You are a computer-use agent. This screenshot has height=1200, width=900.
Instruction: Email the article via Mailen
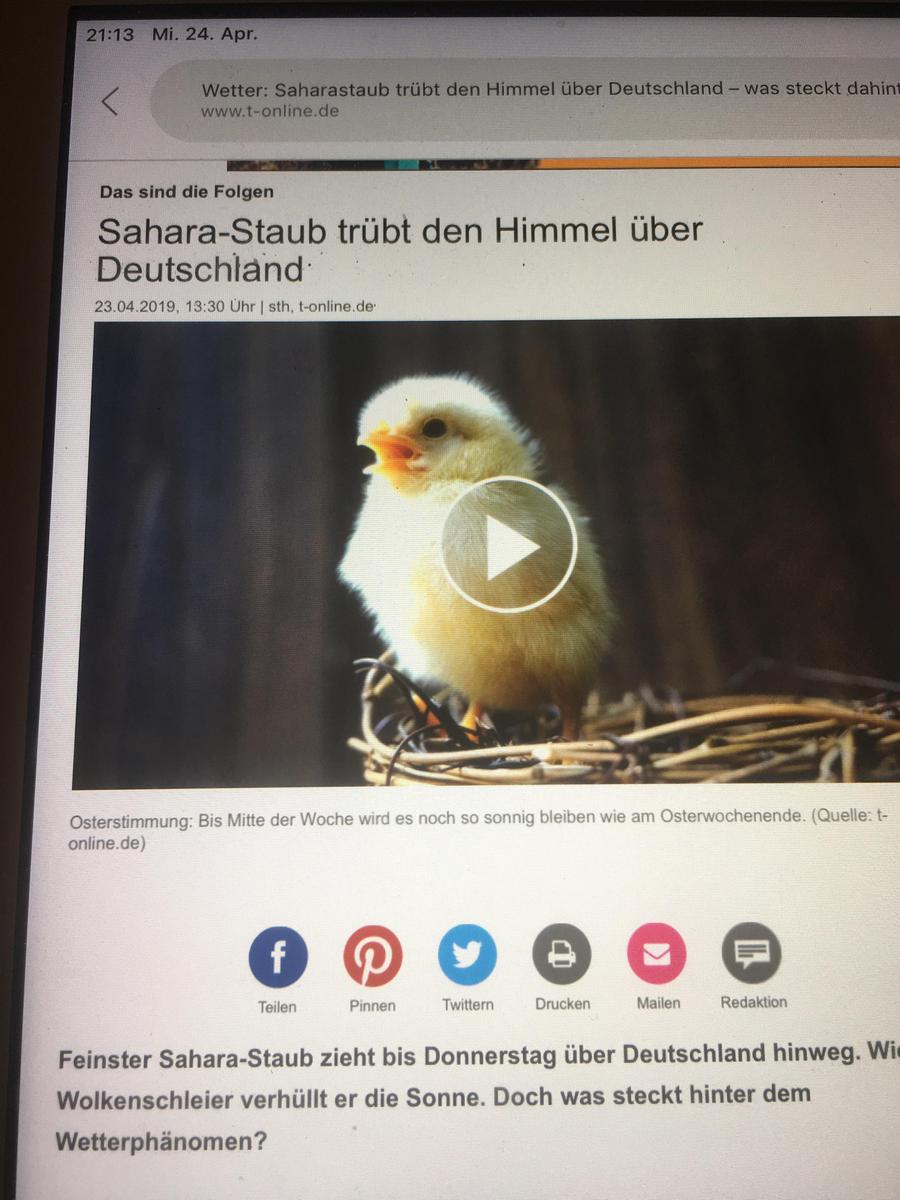[x=657, y=953]
